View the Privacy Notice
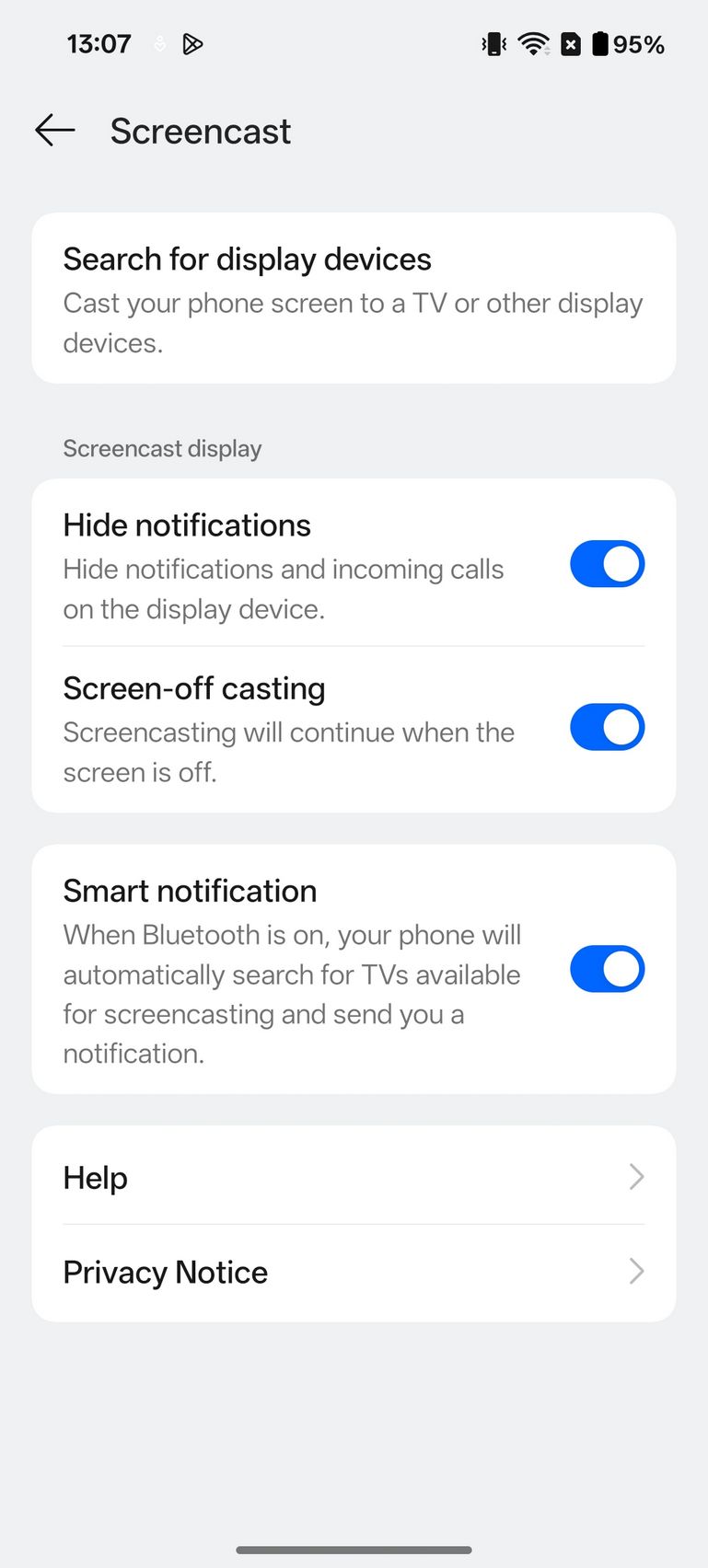 point(354,1273)
